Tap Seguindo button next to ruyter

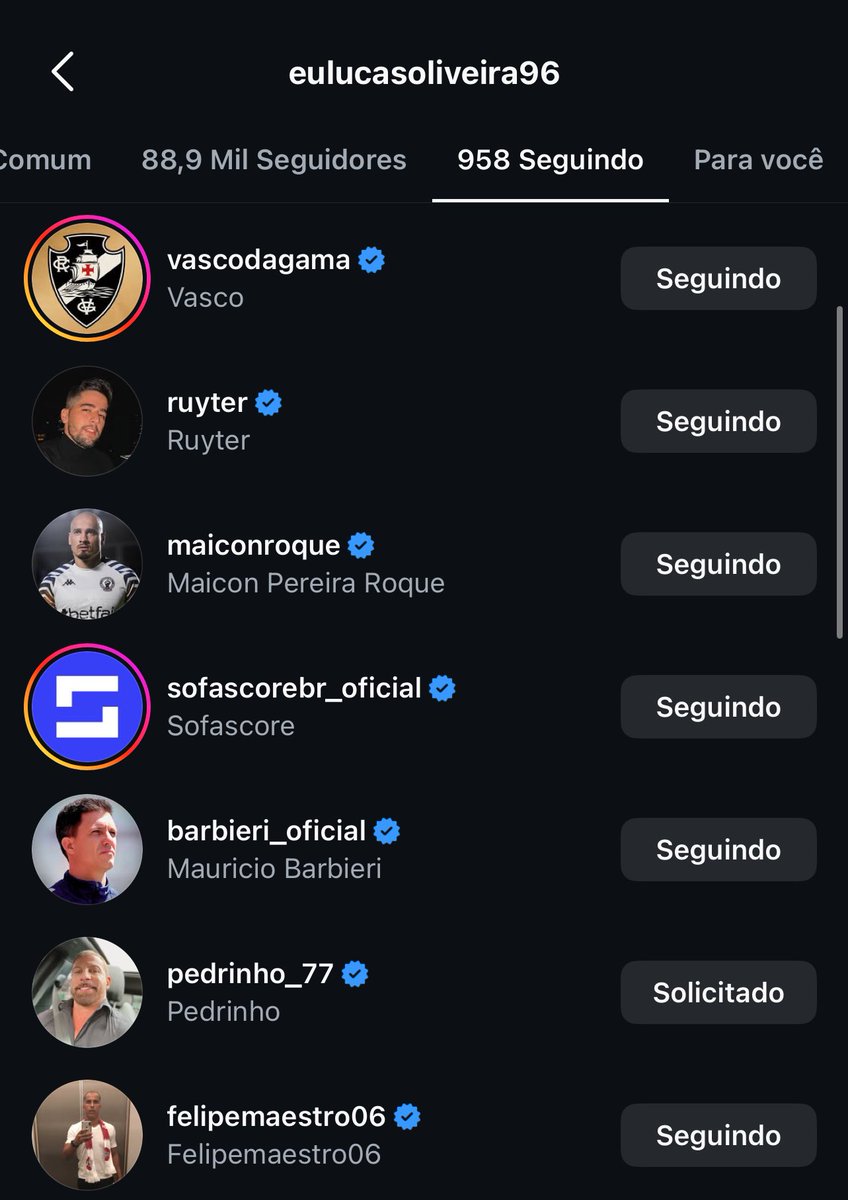tap(718, 422)
